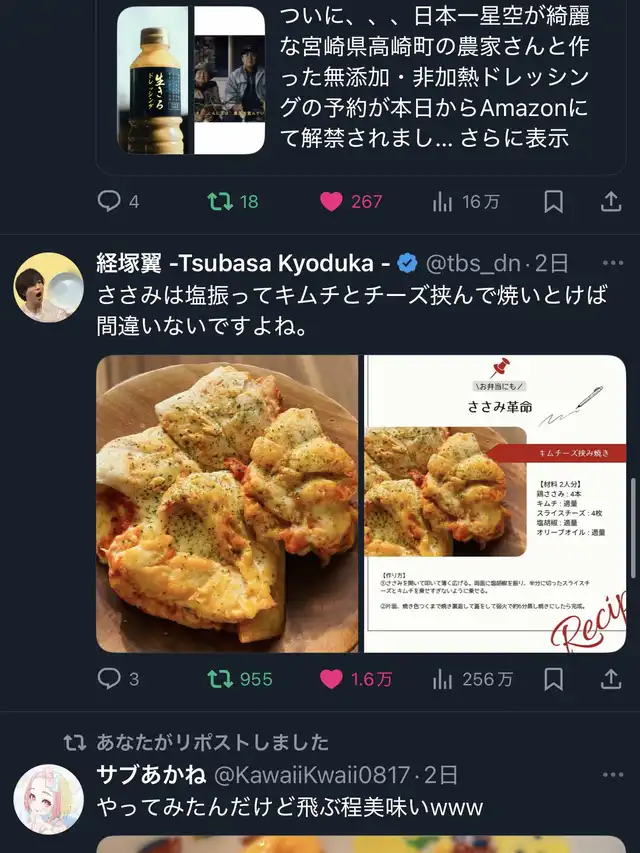Open サブあかね's profile avatar

[47, 799]
